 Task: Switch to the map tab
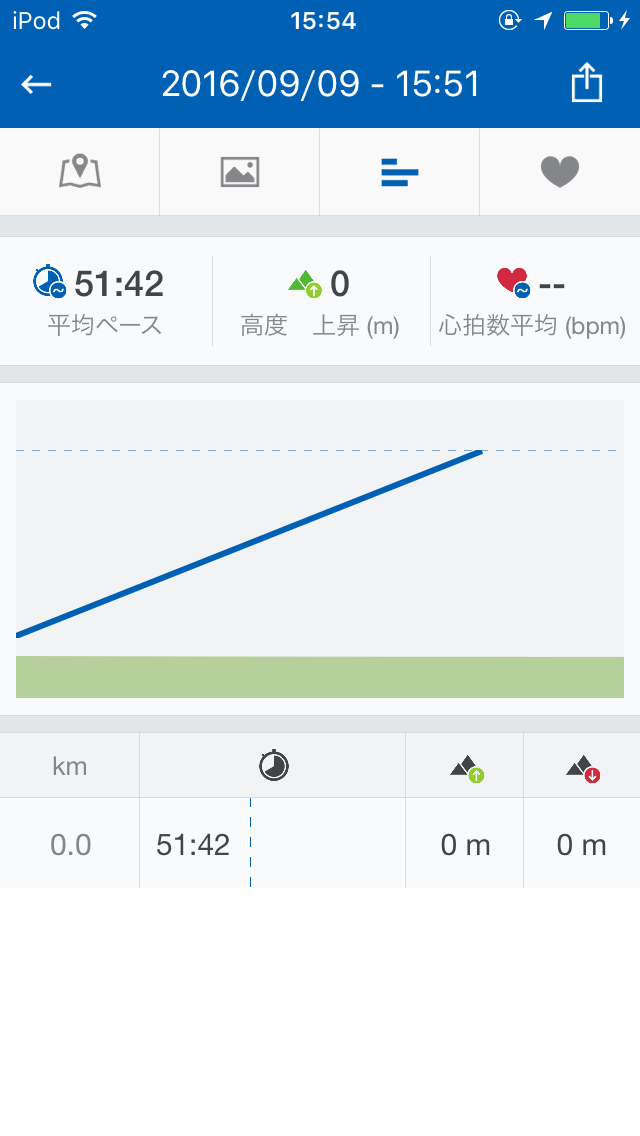point(80,172)
